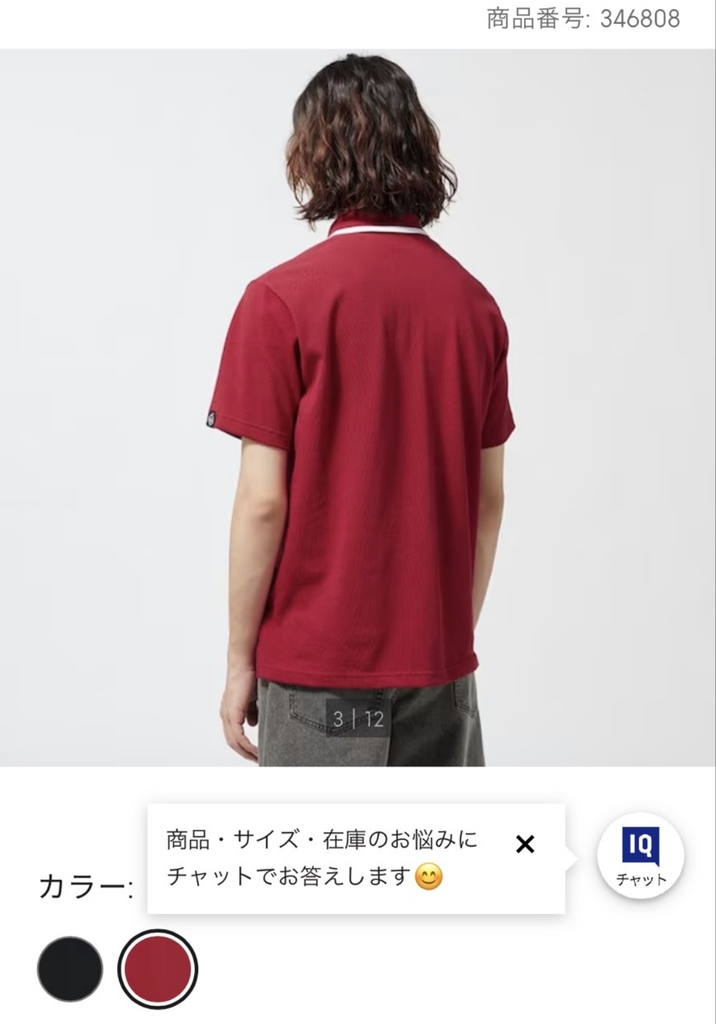
Task: Dismiss the chat help tooltip
Action: point(525,844)
